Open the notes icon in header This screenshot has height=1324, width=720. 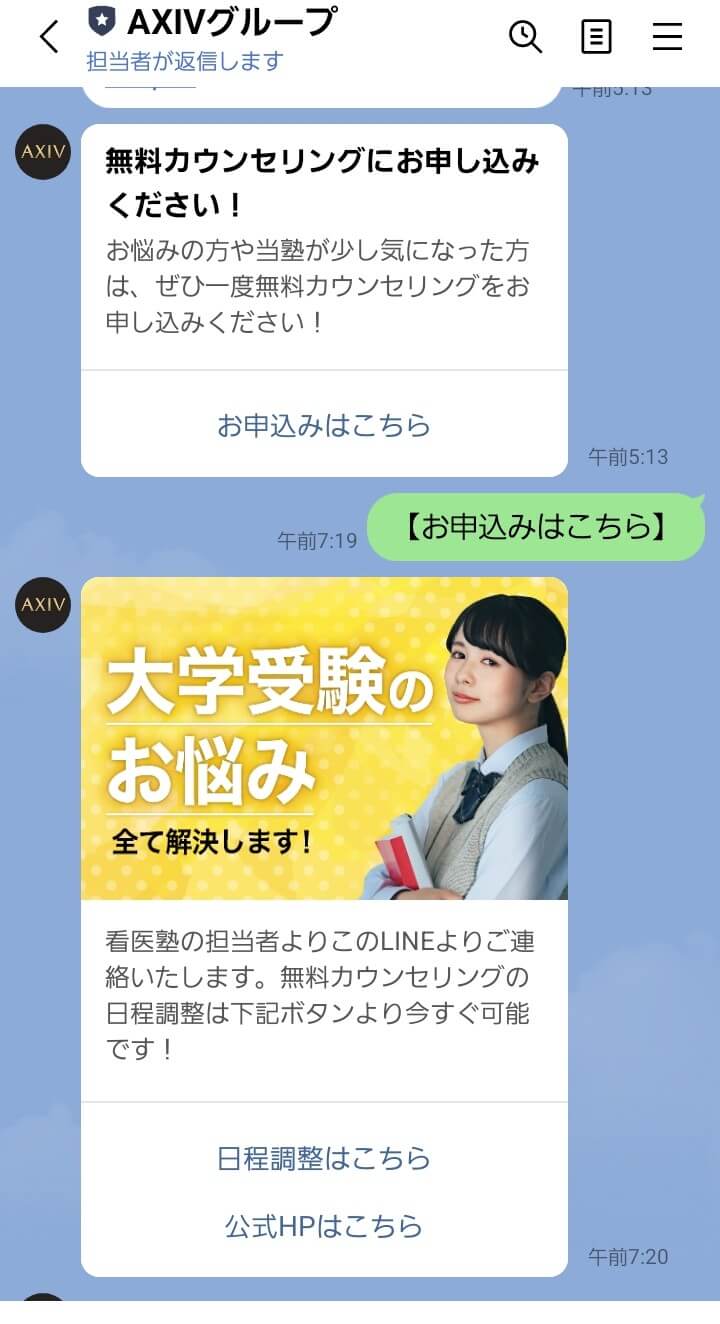pos(596,38)
